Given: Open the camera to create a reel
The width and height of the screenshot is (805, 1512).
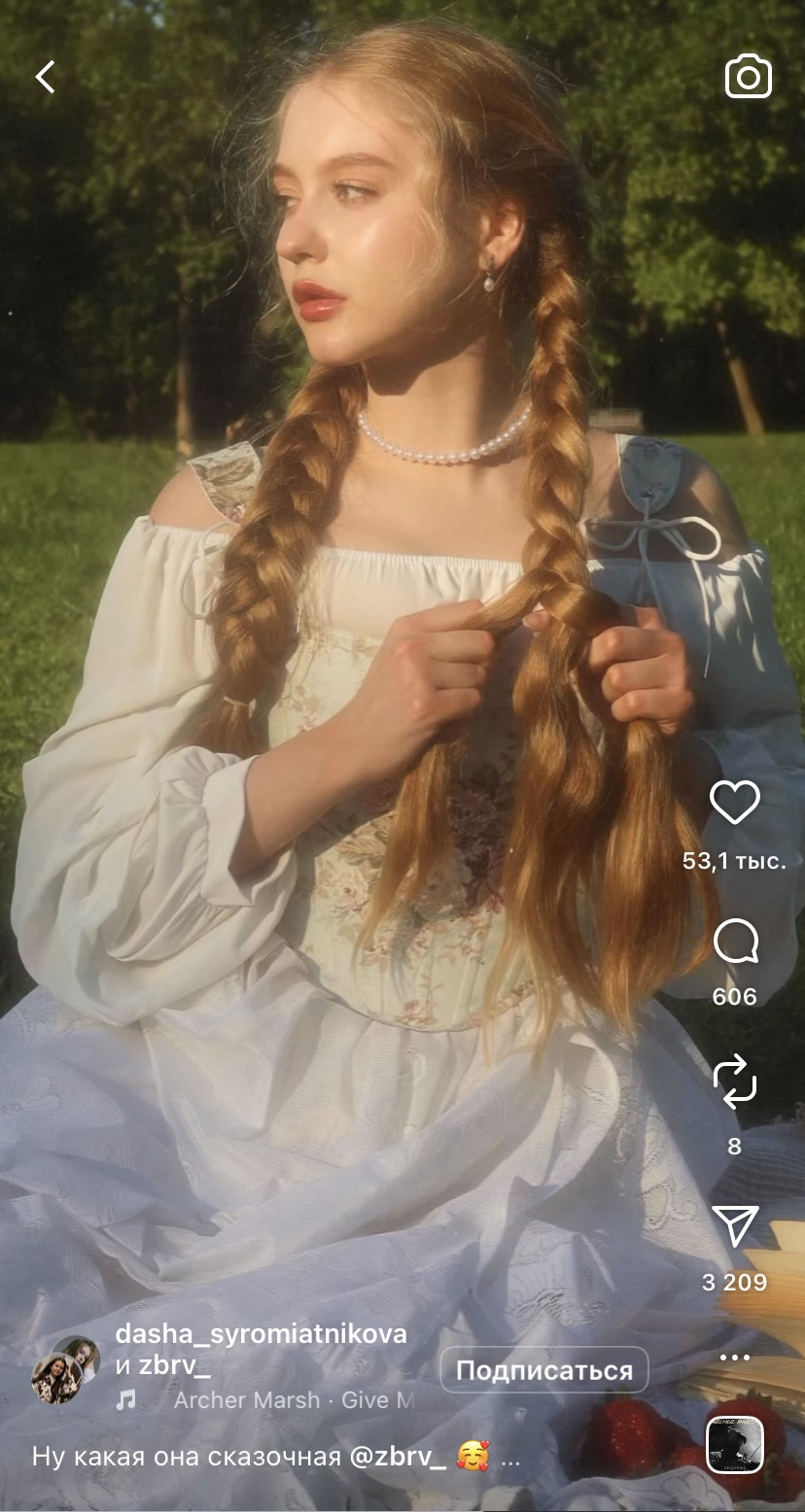Looking at the screenshot, I should coord(748,77).
